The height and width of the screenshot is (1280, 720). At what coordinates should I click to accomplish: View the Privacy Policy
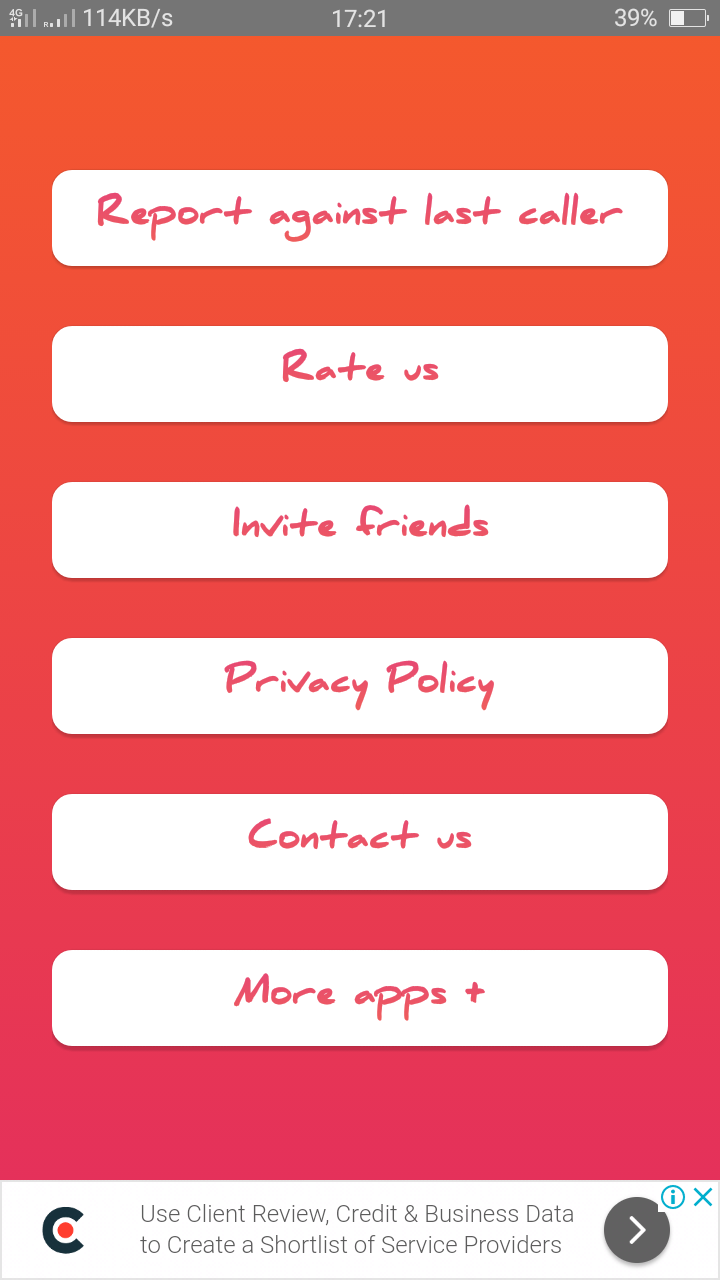coord(360,686)
